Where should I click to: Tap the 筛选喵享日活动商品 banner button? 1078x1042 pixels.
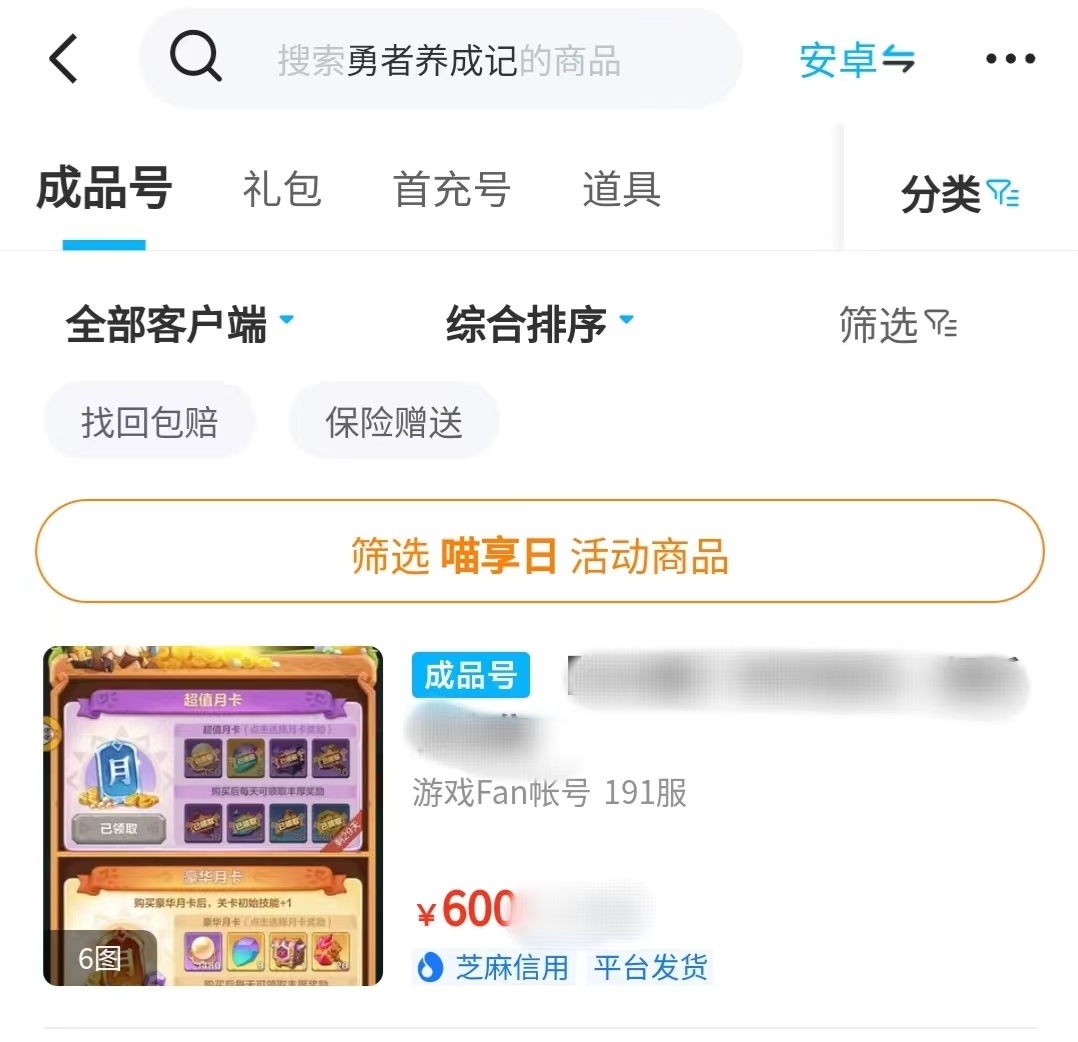[x=539, y=553]
